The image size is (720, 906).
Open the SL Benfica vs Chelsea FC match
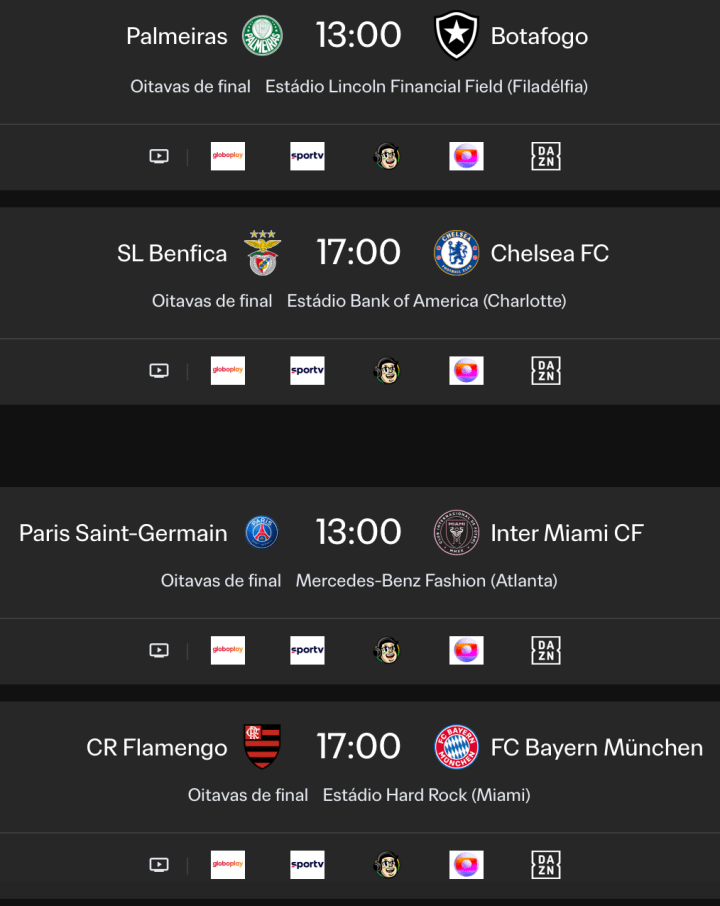[358, 253]
